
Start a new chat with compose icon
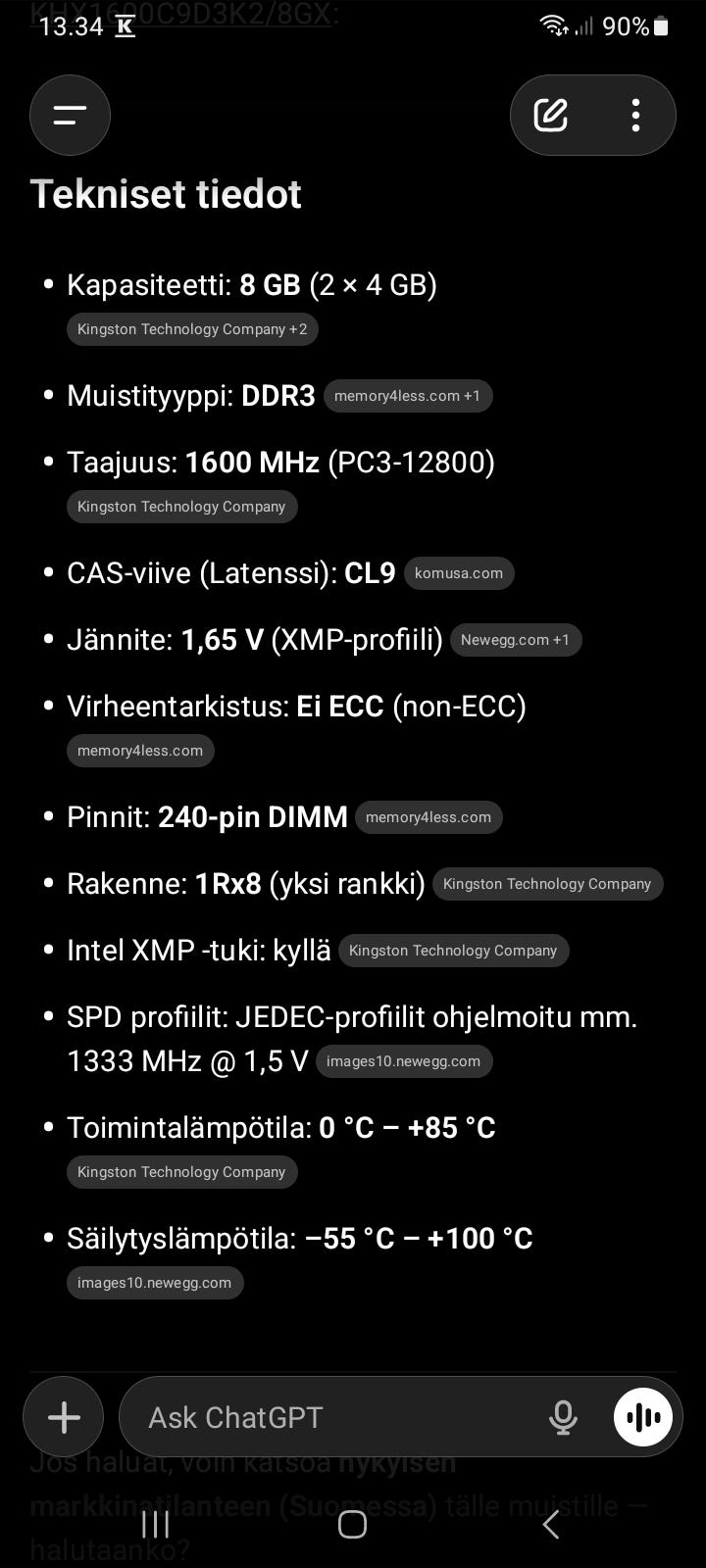(551, 116)
